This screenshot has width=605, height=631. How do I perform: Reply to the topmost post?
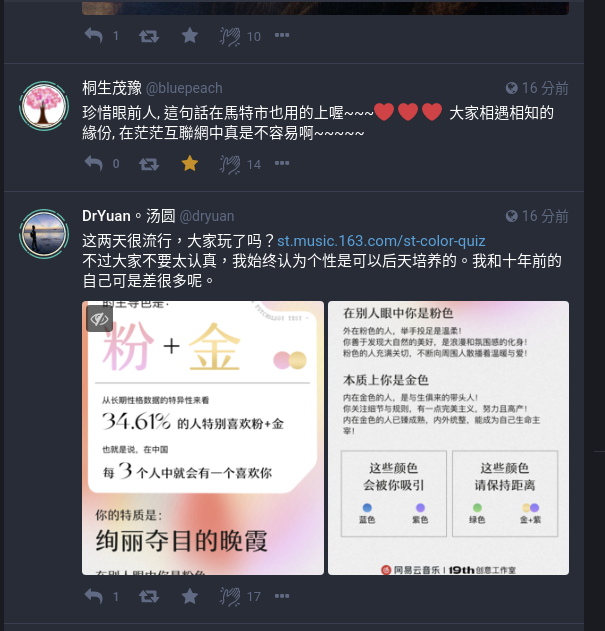[93, 35]
